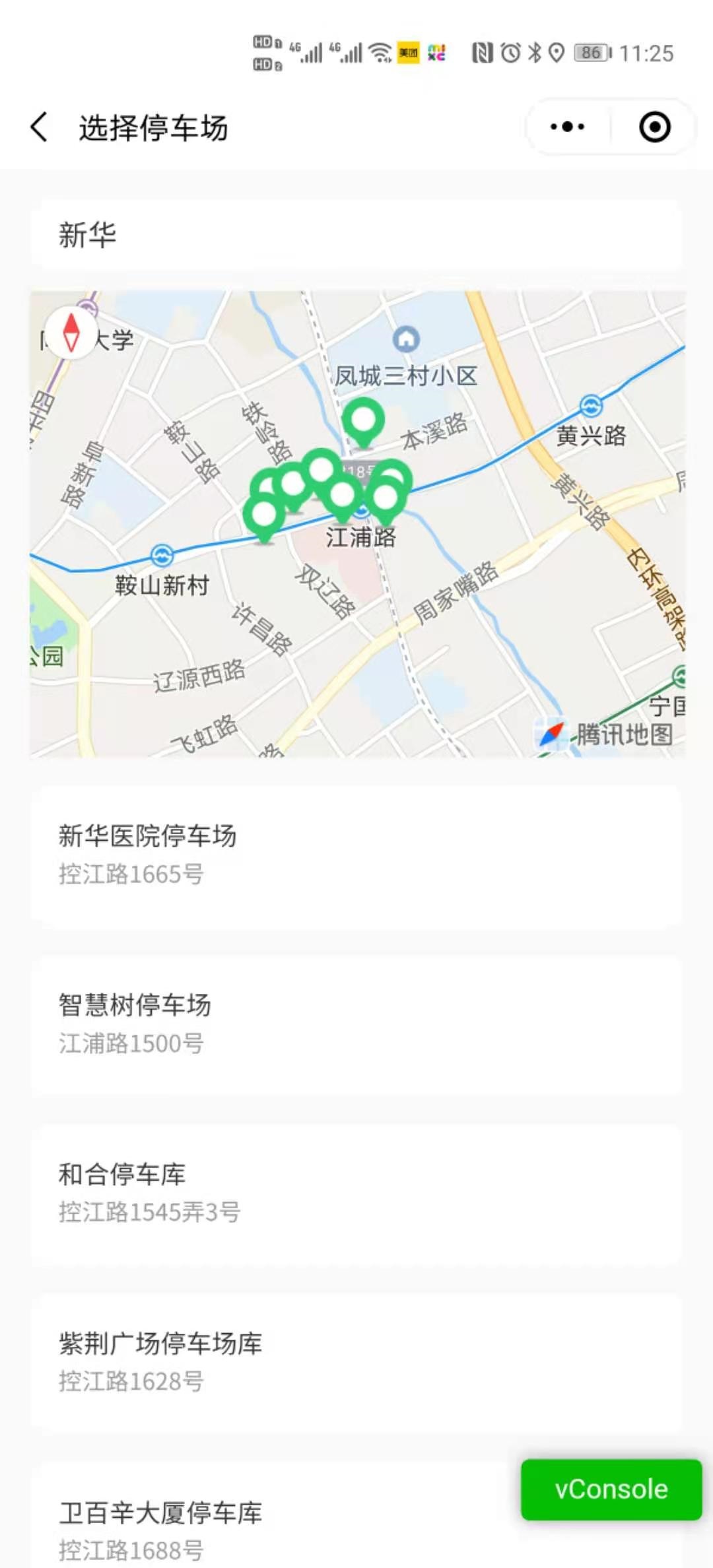Tap the compass icon on the map
Image resolution: width=713 pixels, height=1568 pixels.
point(71,332)
